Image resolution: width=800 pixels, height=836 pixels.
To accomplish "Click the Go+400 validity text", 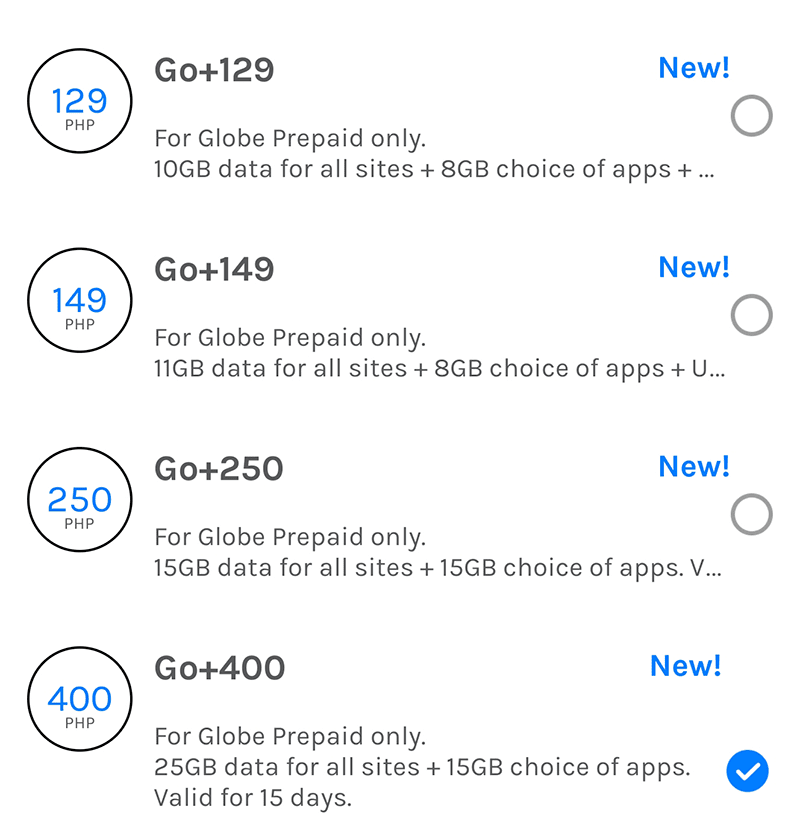I will click(x=253, y=798).
